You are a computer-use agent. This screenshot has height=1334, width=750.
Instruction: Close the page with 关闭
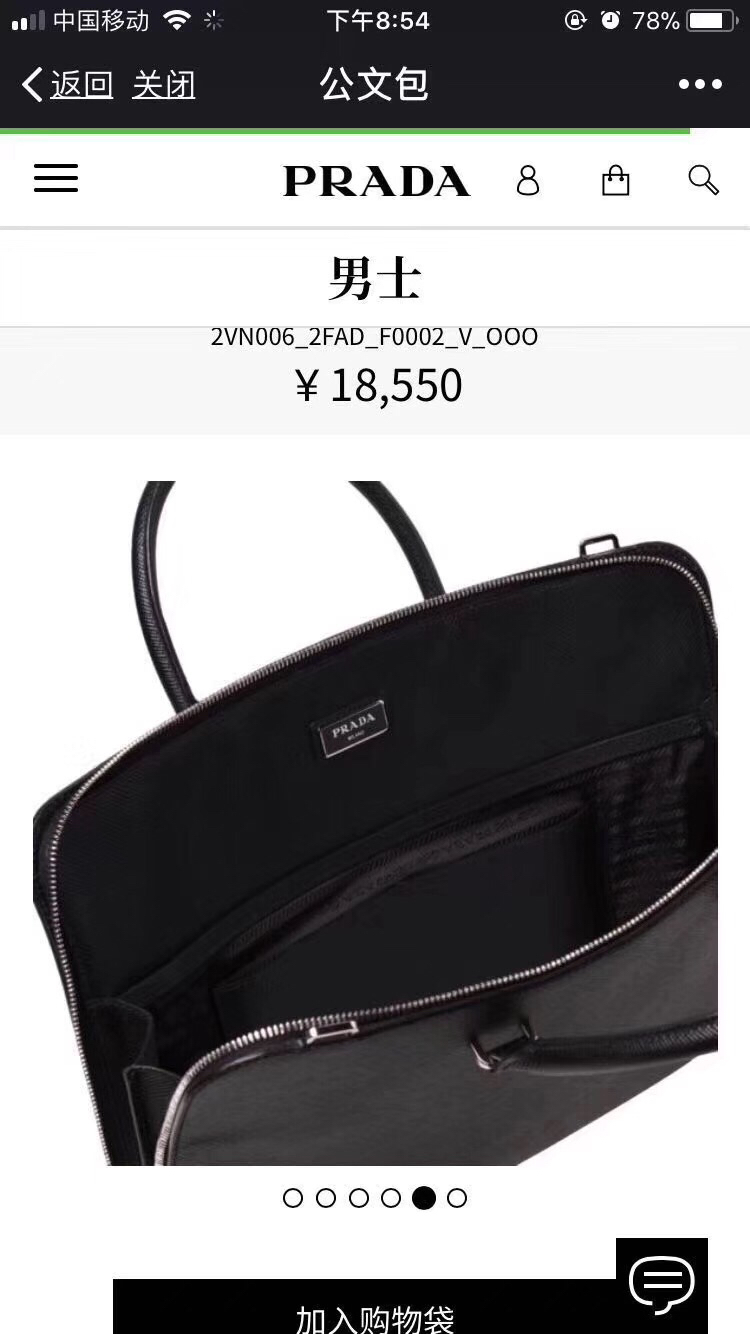163,85
